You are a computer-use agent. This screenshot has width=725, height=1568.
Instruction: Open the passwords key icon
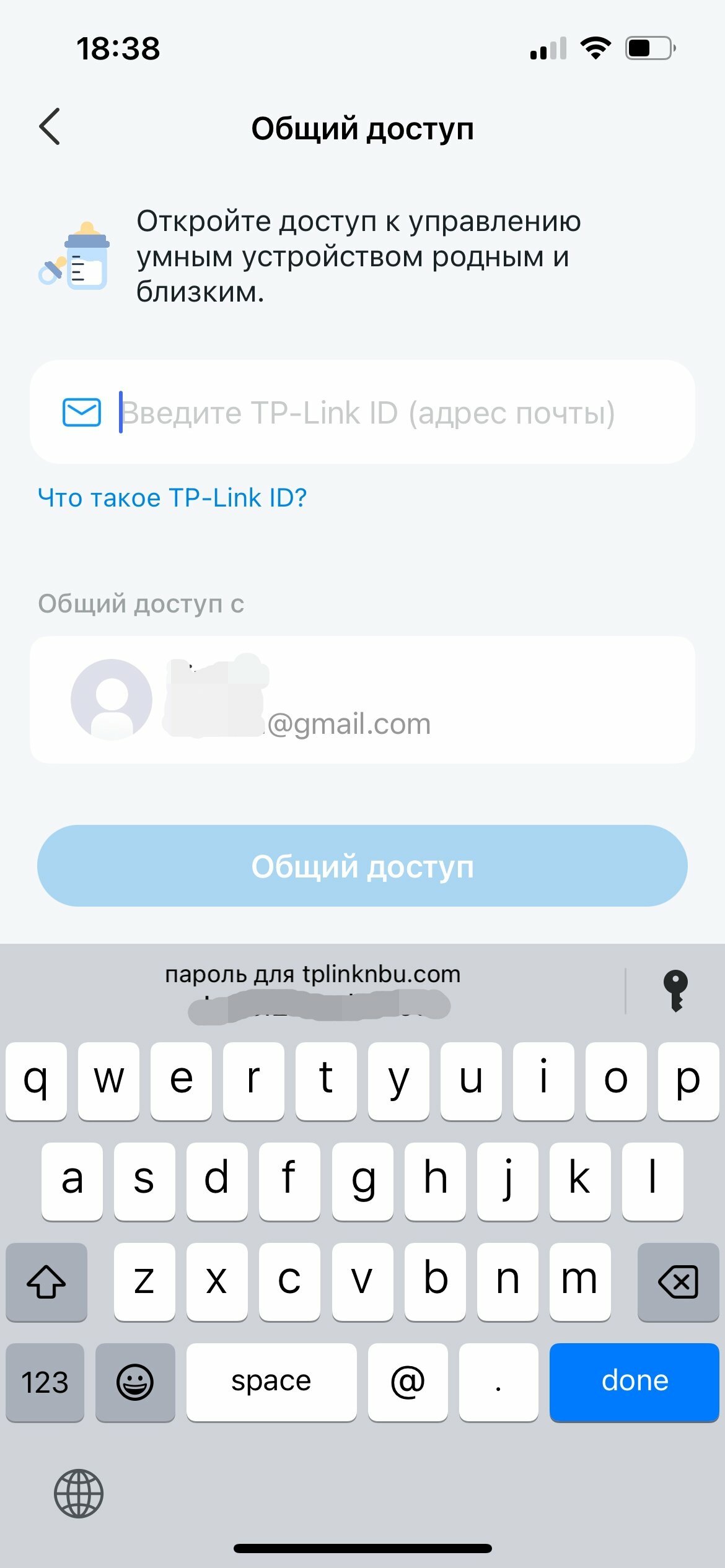(675, 990)
